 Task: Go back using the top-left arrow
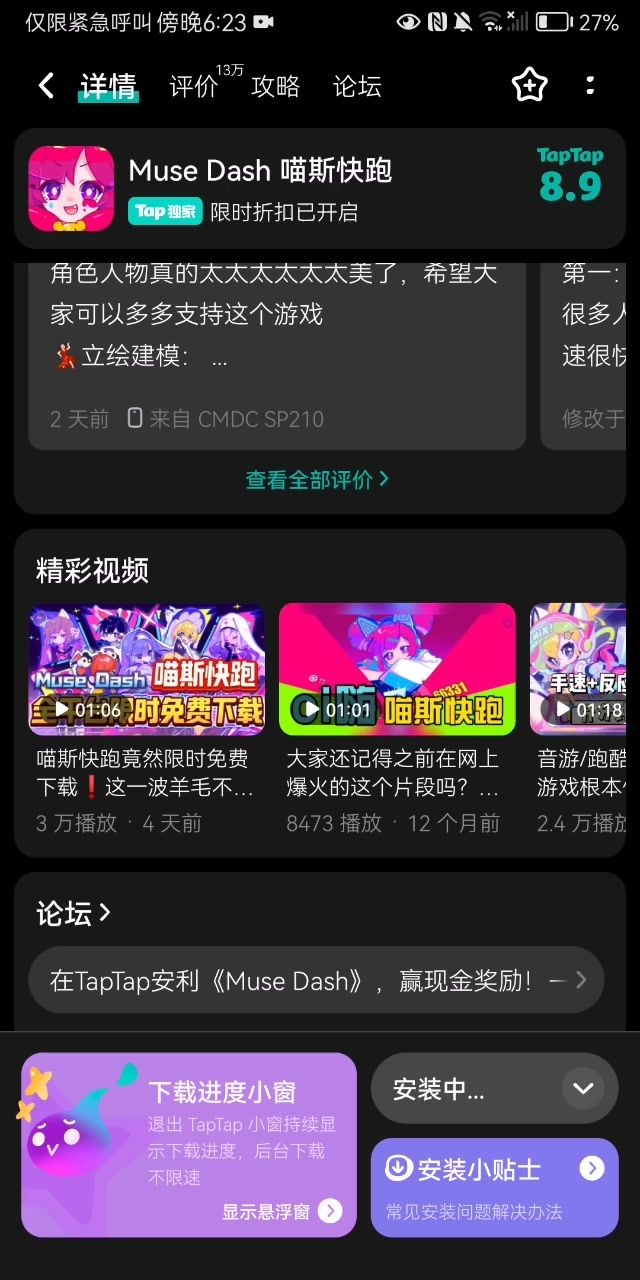click(46, 86)
